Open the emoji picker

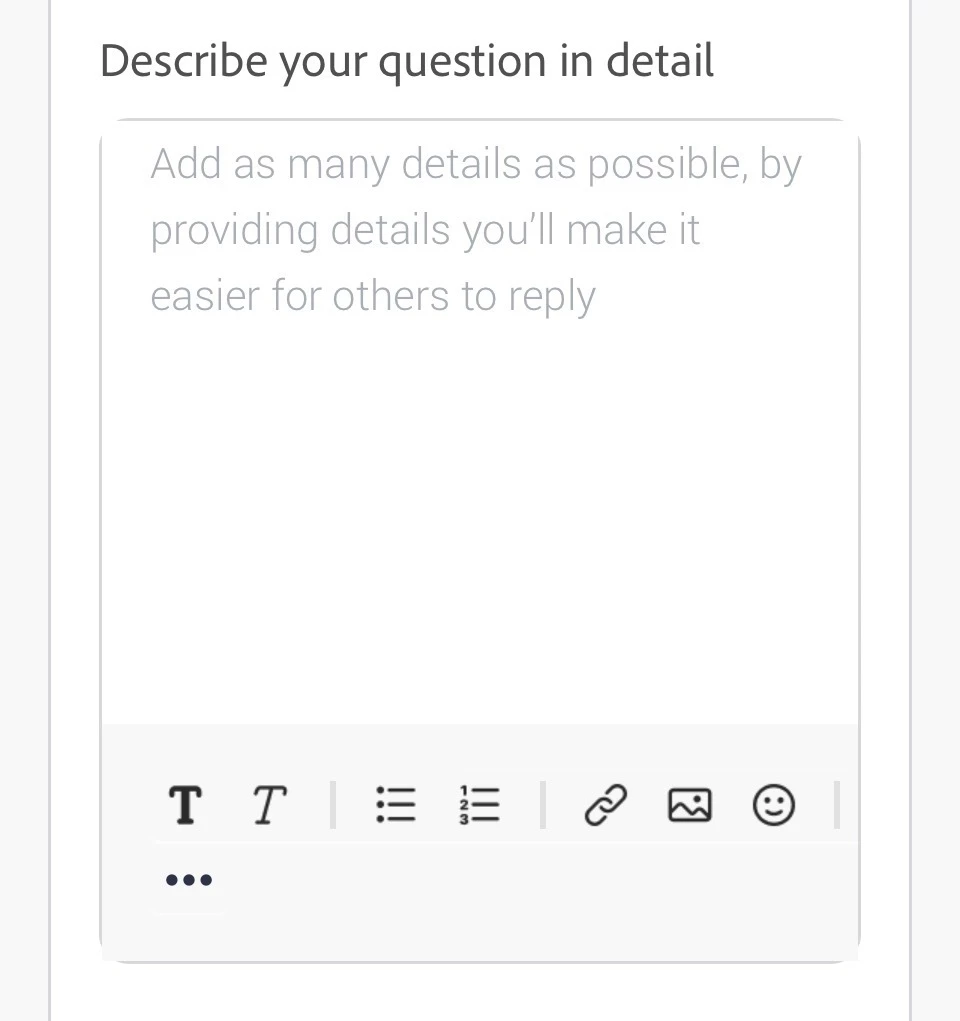(x=773, y=805)
